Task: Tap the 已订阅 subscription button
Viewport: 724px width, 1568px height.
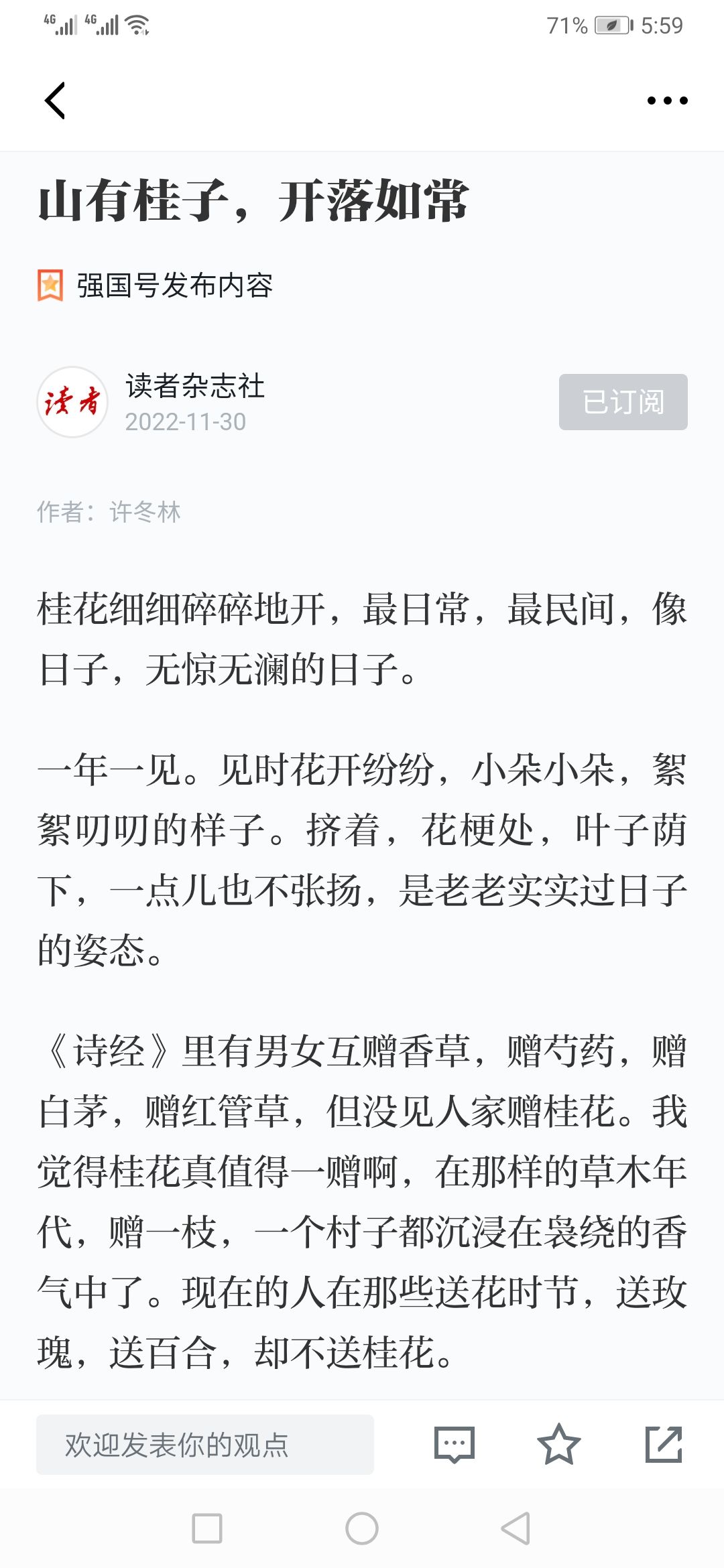Action: click(x=623, y=402)
